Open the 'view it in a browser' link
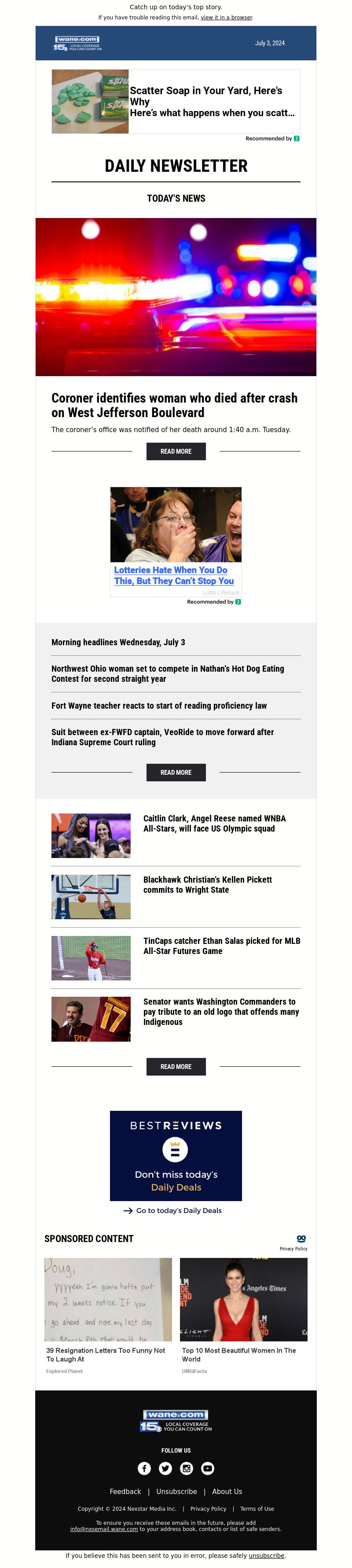Image resolution: width=352 pixels, height=1568 pixels. [226, 18]
